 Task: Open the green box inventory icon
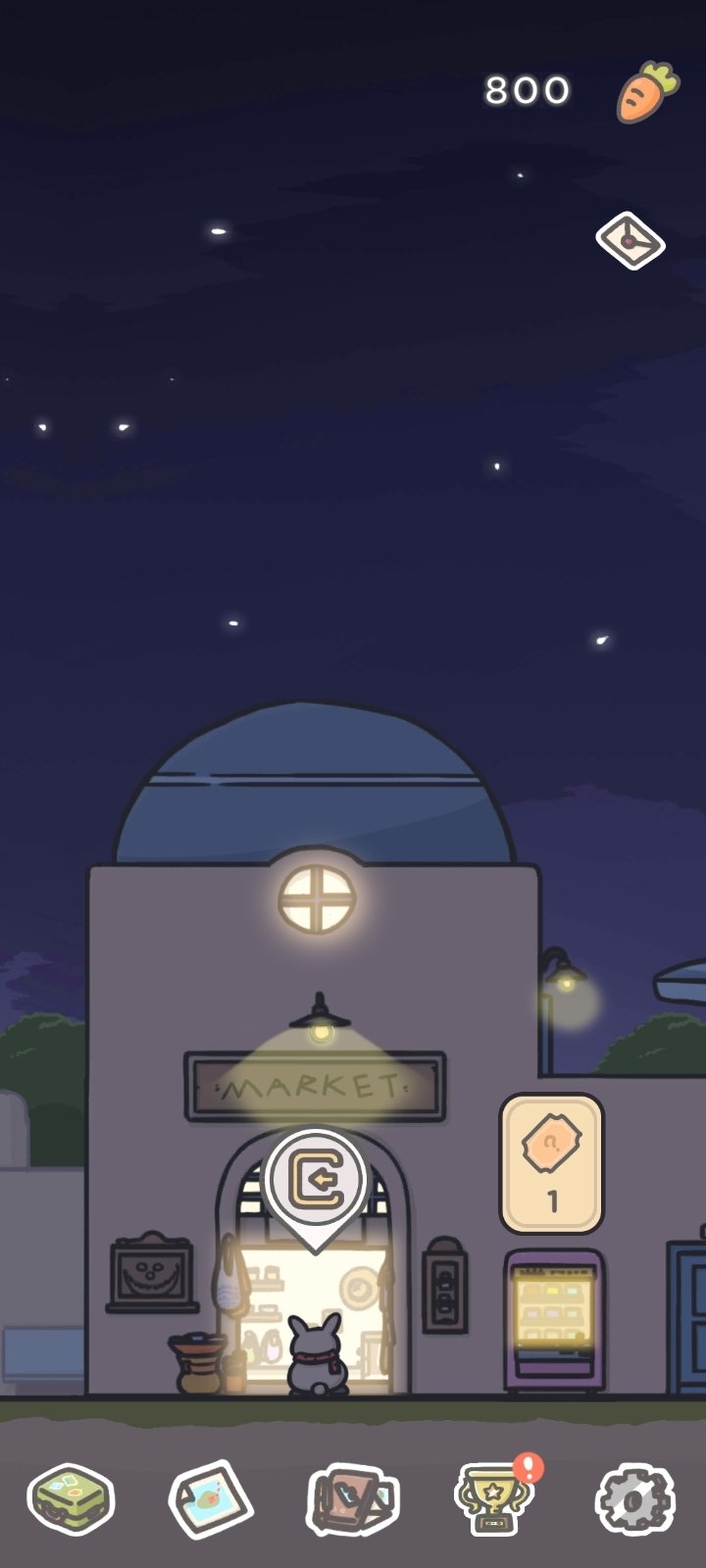pos(71,1498)
